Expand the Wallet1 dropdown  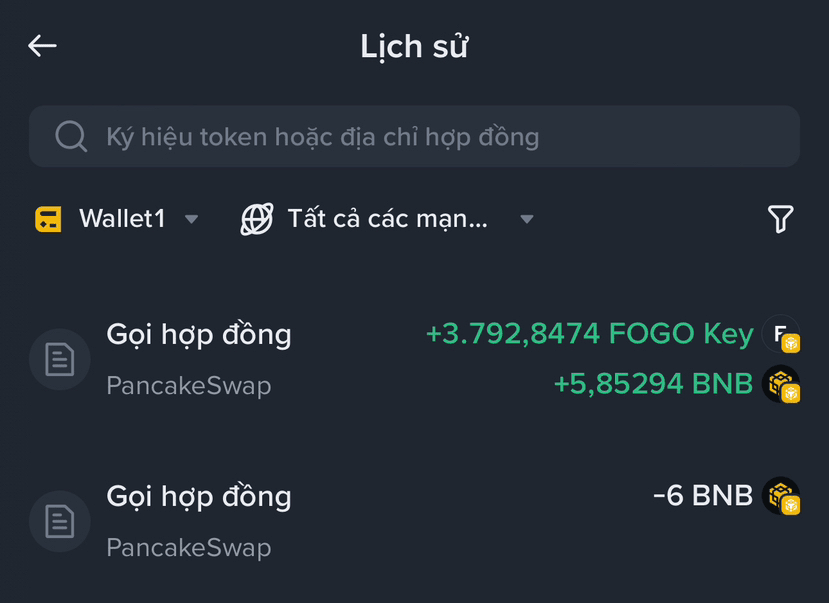tap(119, 219)
